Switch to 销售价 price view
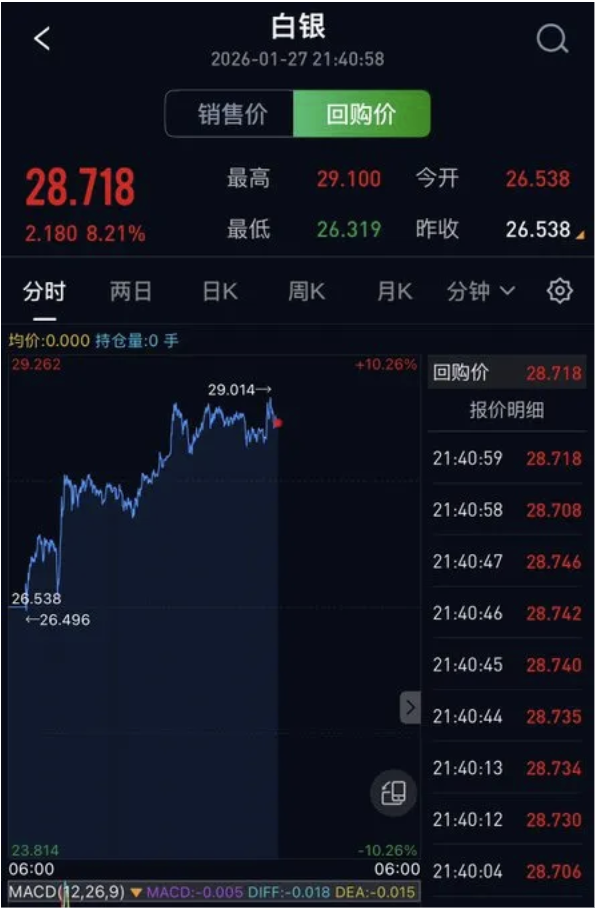Viewport: 600px width, 912px height. (232, 114)
